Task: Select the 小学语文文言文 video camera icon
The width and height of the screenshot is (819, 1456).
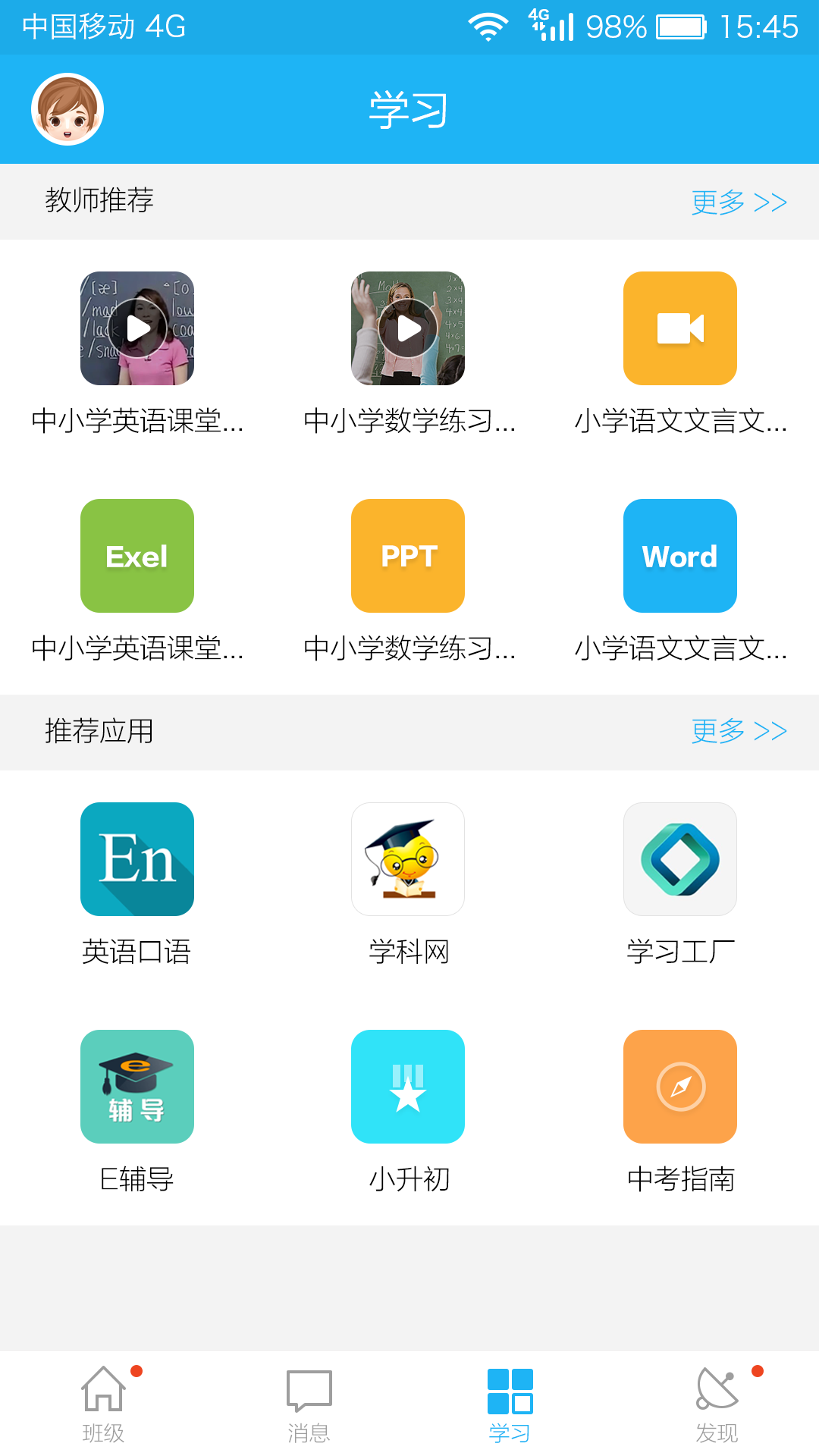Action: (679, 328)
